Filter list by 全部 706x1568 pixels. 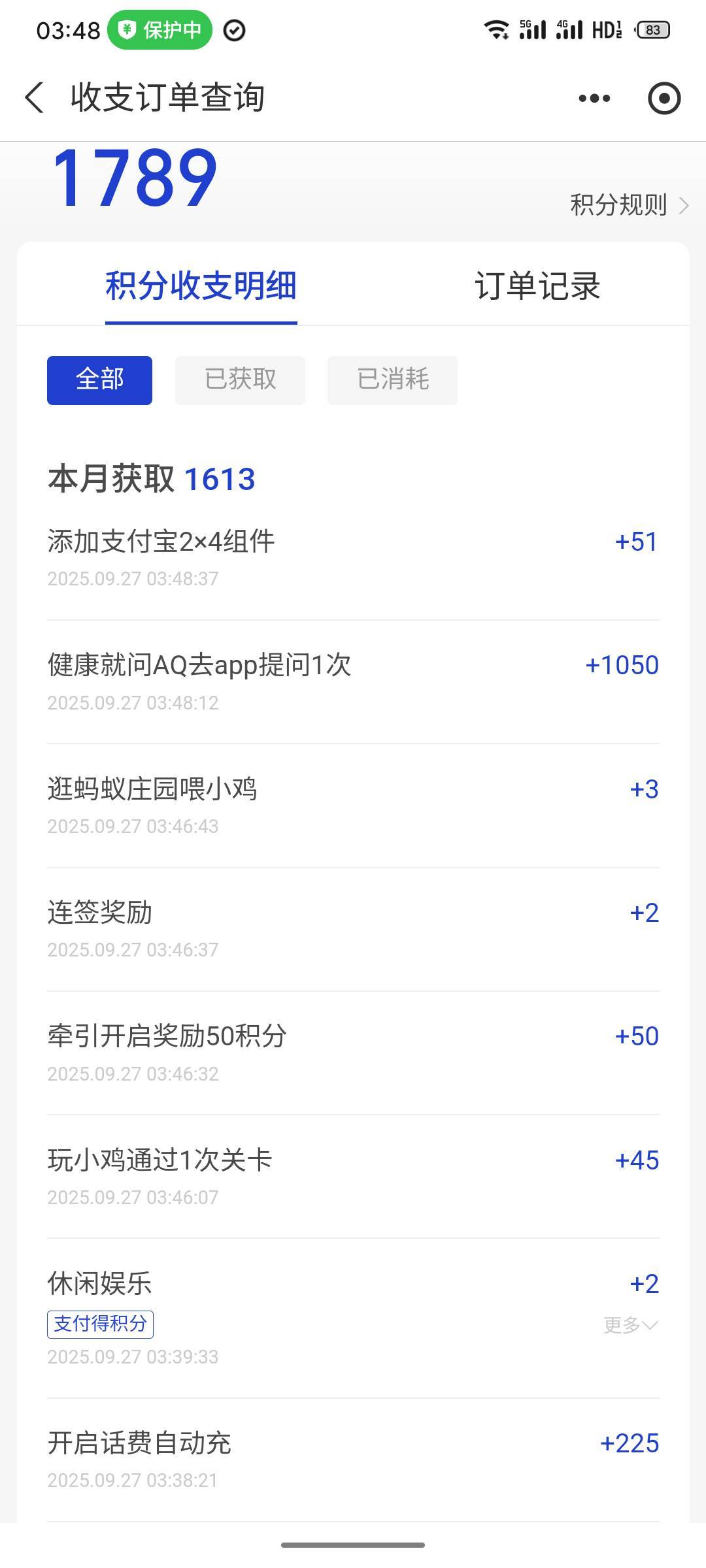coord(99,380)
